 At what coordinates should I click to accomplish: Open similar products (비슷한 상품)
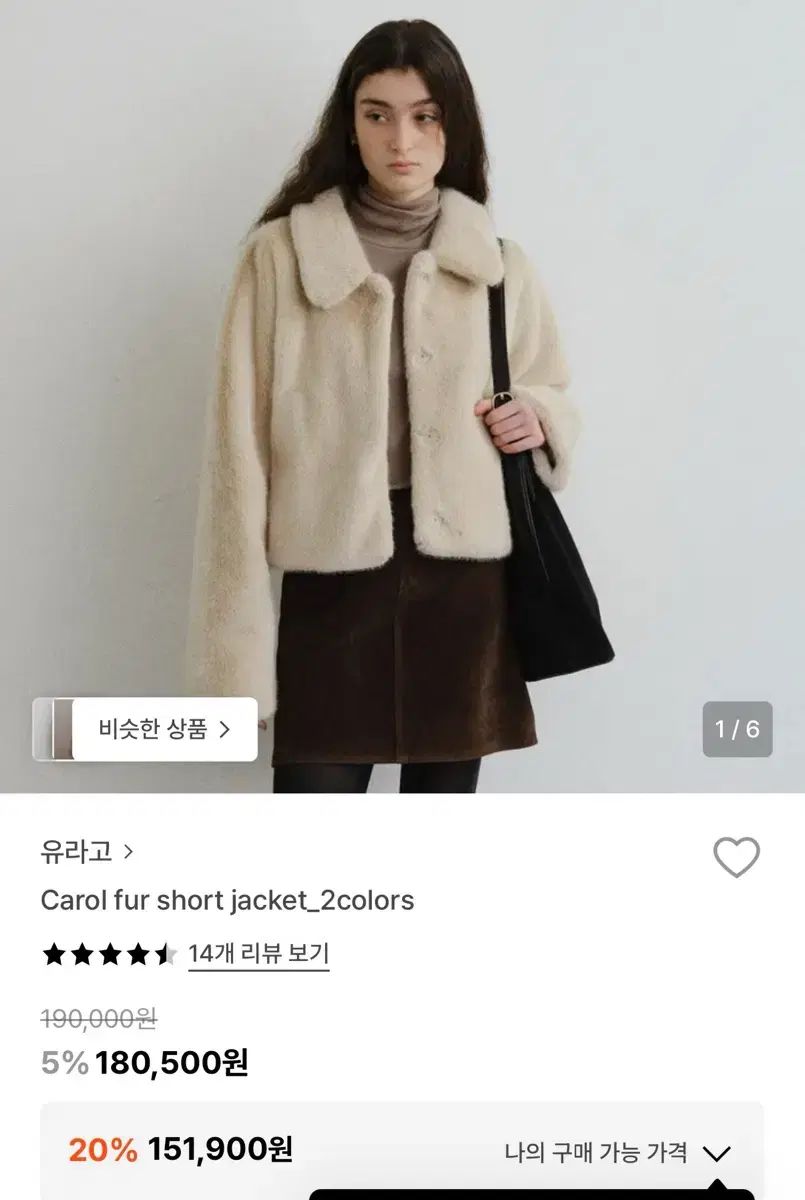[x=146, y=729]
